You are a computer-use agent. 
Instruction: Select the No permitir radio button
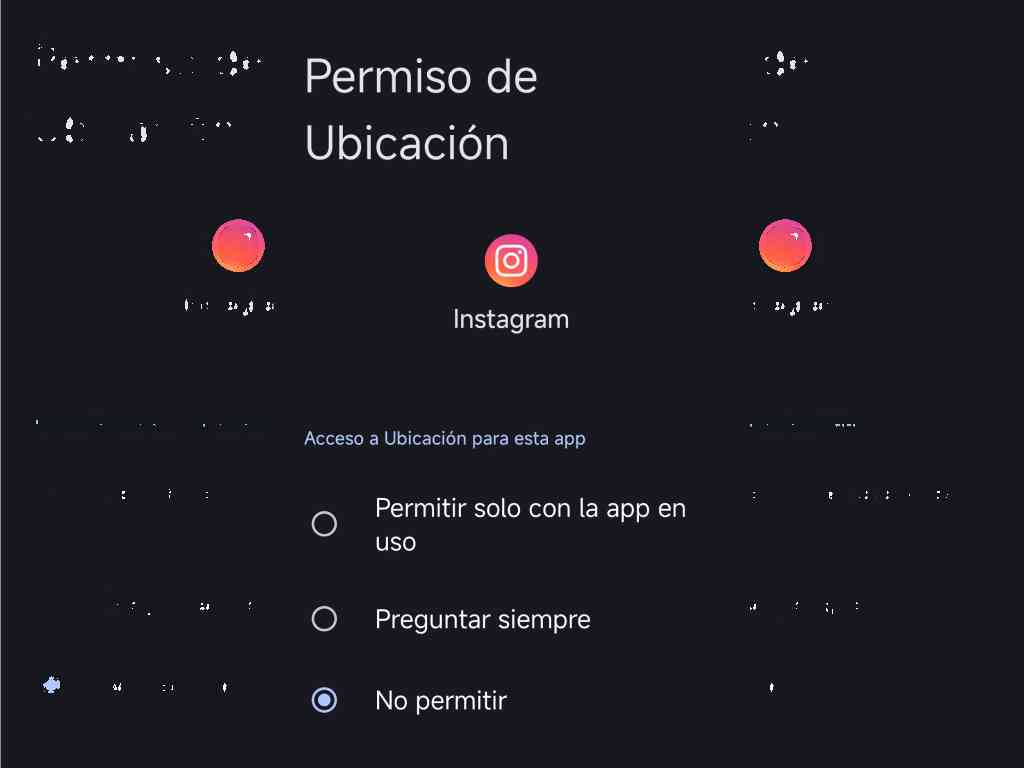(x=324, y=700)
